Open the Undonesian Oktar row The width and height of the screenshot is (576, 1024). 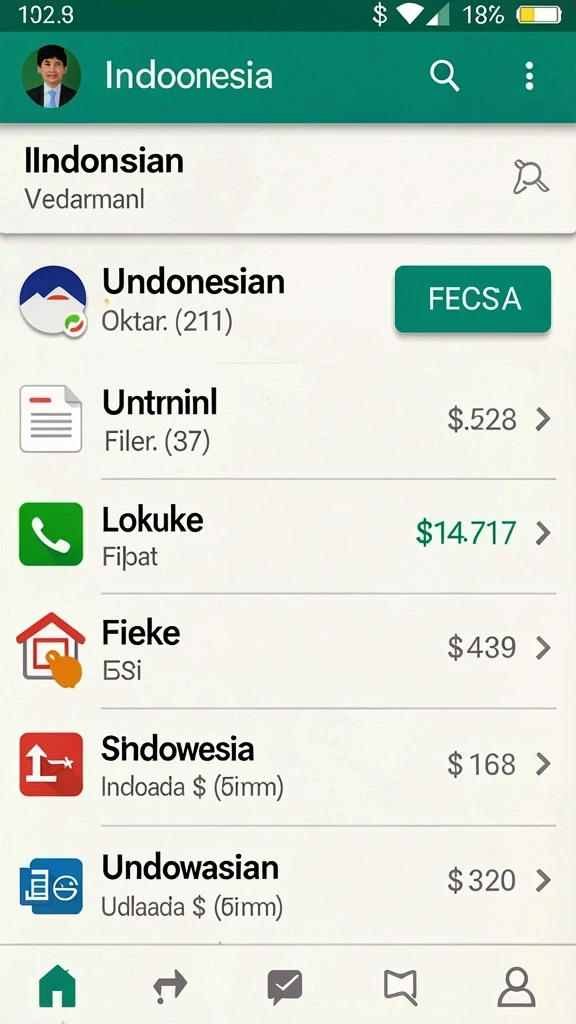pyautogui.click(x=288, y=300)
